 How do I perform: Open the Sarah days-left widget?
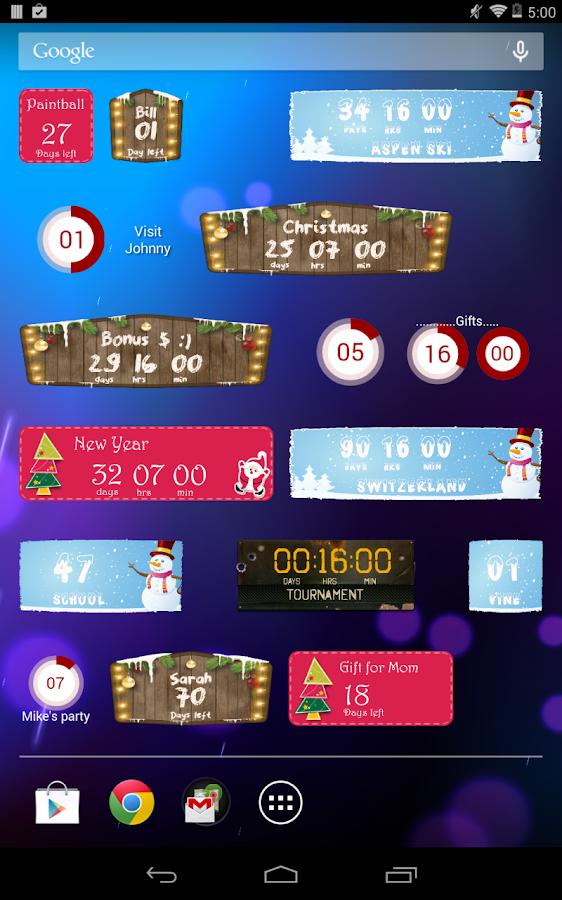pos(191,688)
